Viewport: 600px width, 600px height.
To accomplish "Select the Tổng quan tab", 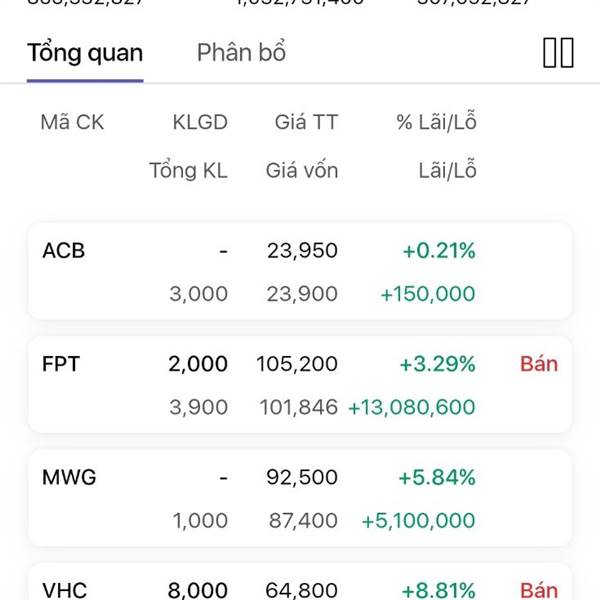I will click(x=85, y=53).
